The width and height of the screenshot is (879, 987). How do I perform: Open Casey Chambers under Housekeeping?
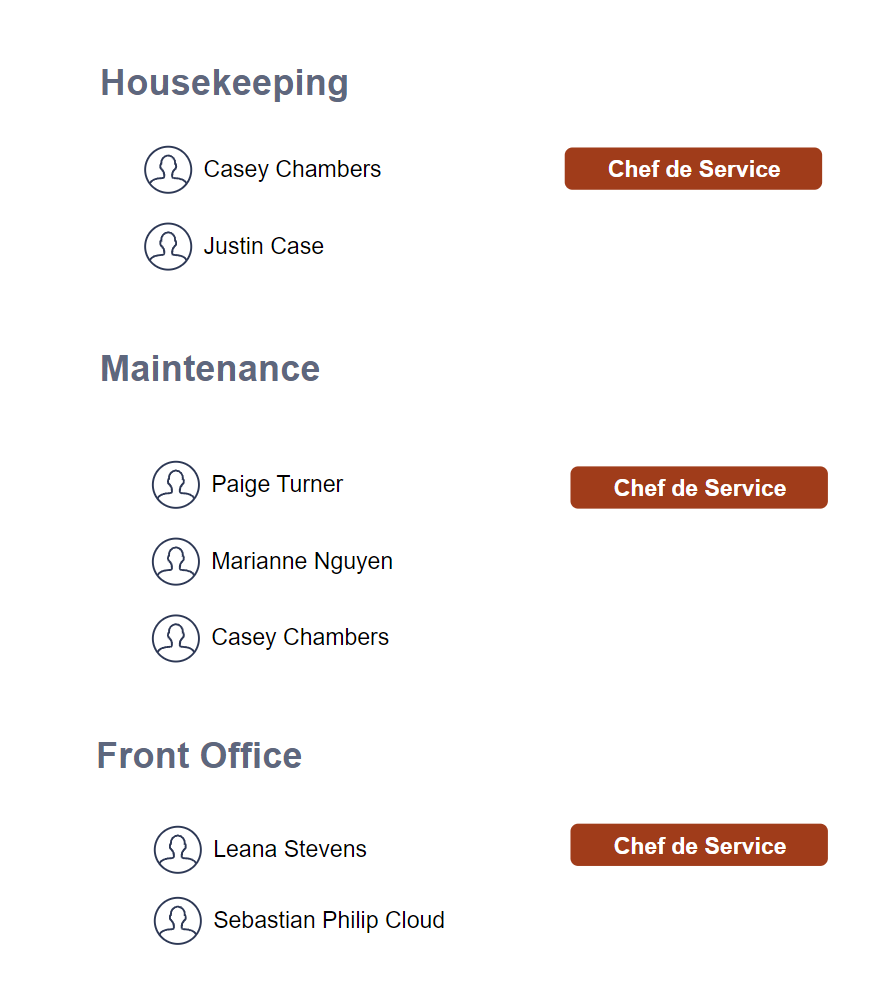pyautogui.click(x=263, y=169)
